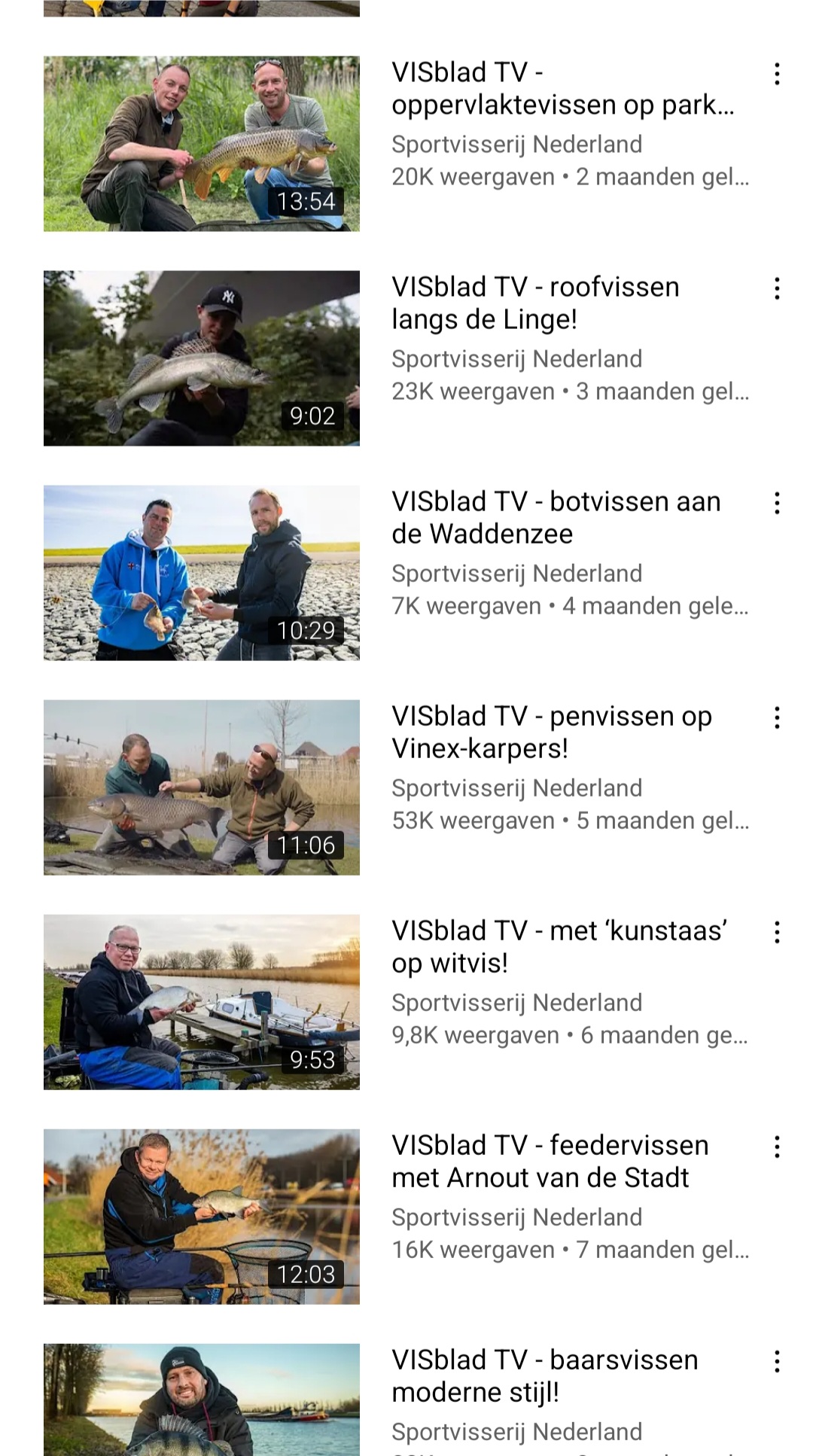813x1456 pixels.
Task: Tap three-dot menu for Vinex-karpers video
Action: point(777,717)
